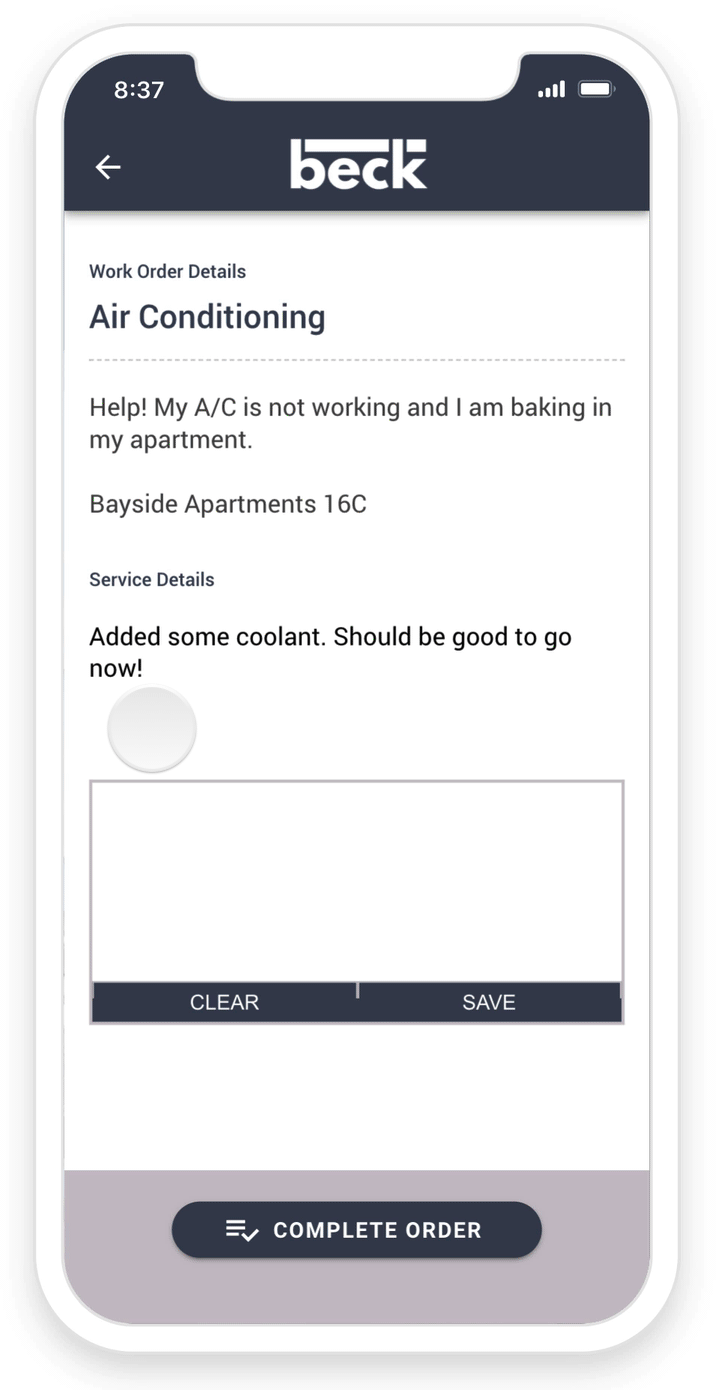Save the signature
This screenshot has width=716, height=1390.
pos(489,1002)
